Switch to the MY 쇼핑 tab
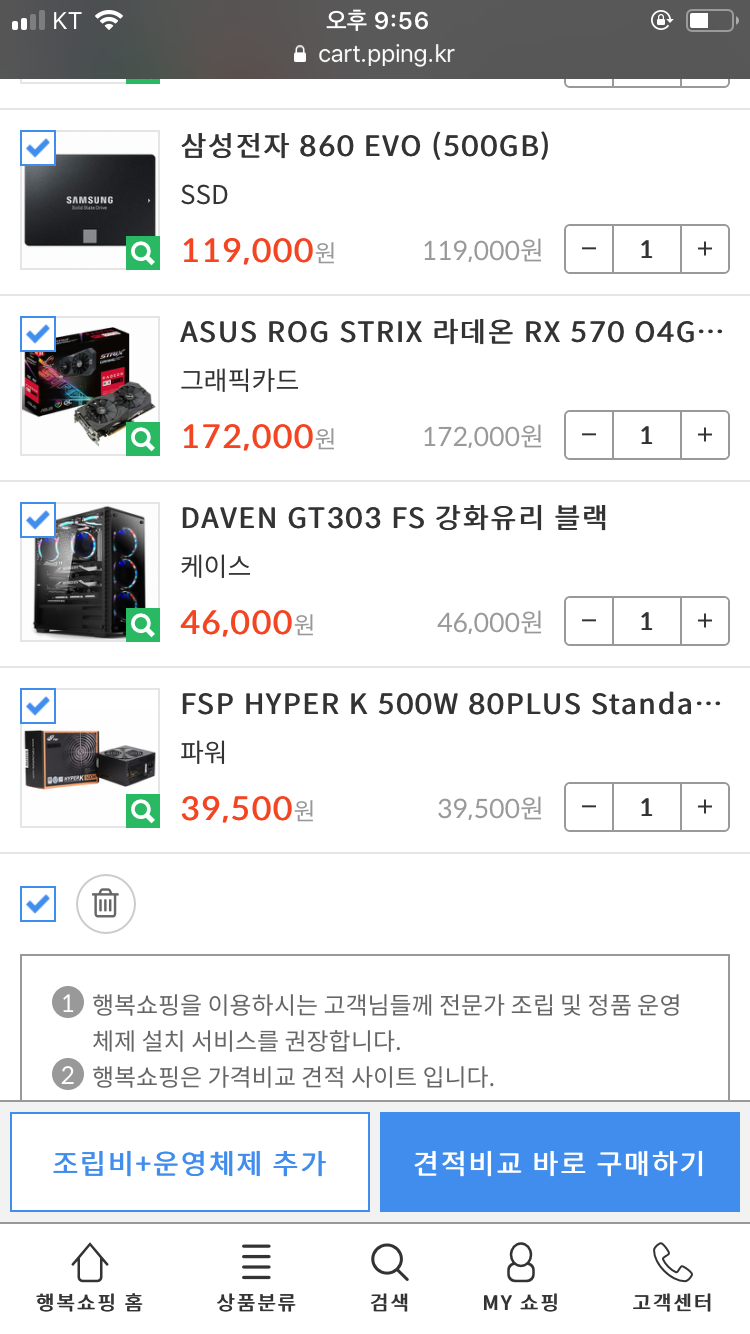Viewport: 750px width, 1334px height. click(520, 1277)
